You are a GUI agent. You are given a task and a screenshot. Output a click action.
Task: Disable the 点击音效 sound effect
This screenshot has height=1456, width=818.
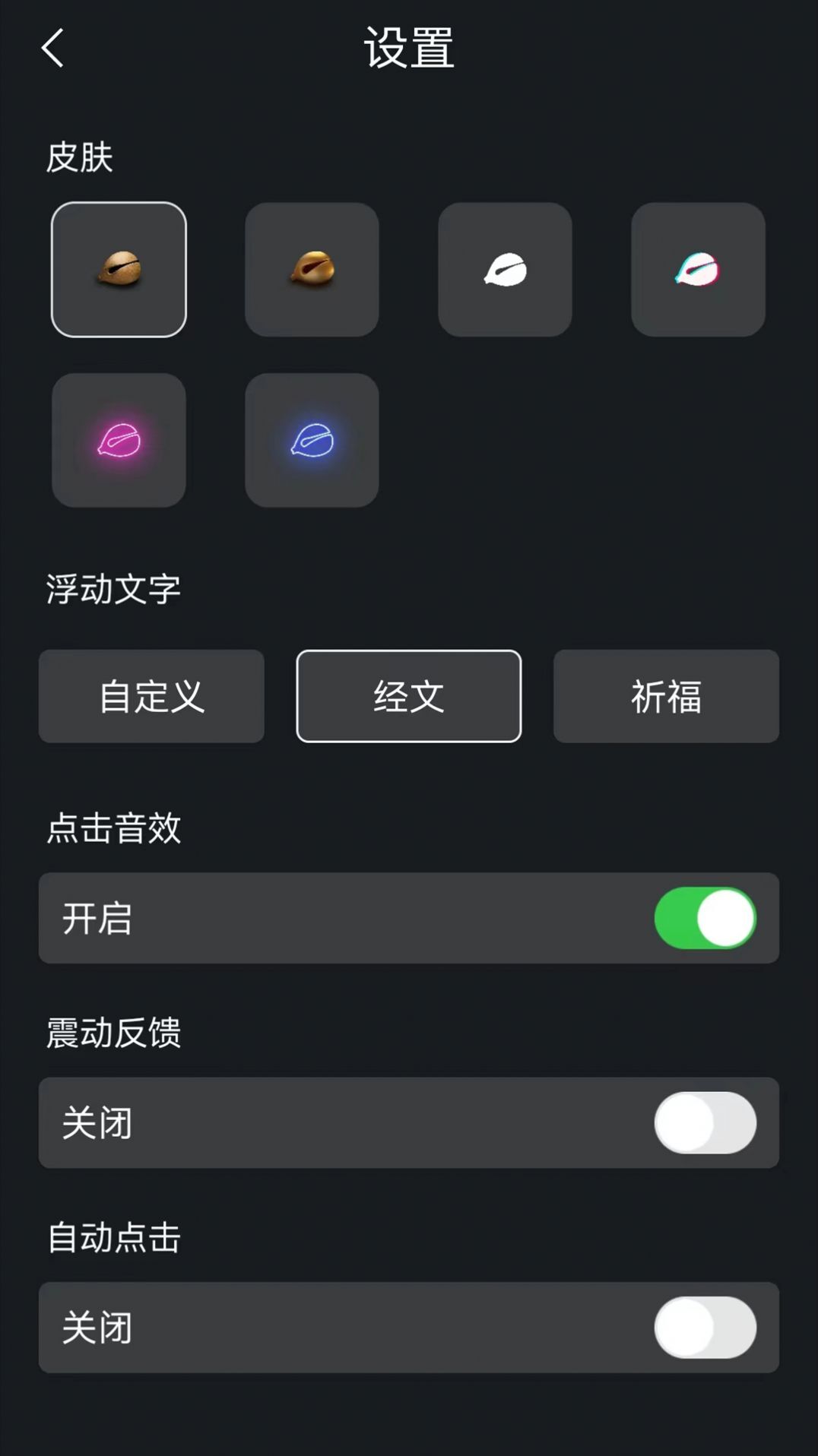pos(706,919)
